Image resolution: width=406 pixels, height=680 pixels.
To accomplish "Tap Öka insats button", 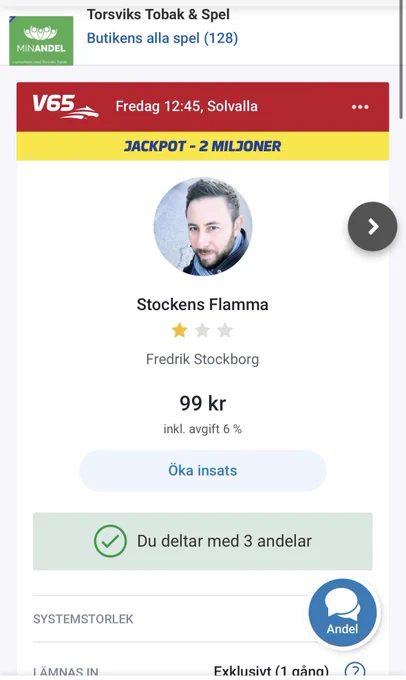I will click(x=203, y=471).
